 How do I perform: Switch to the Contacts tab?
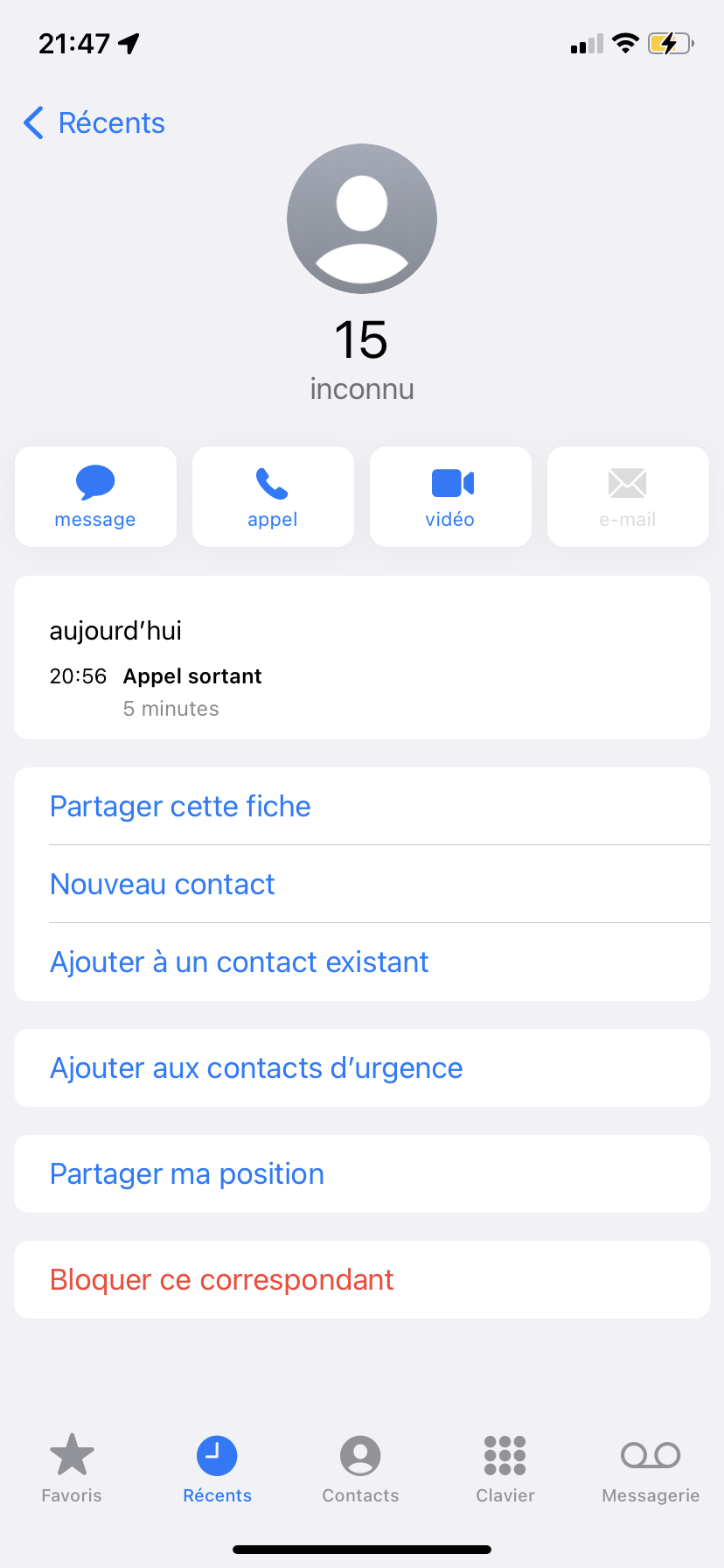coord(360,1468)
